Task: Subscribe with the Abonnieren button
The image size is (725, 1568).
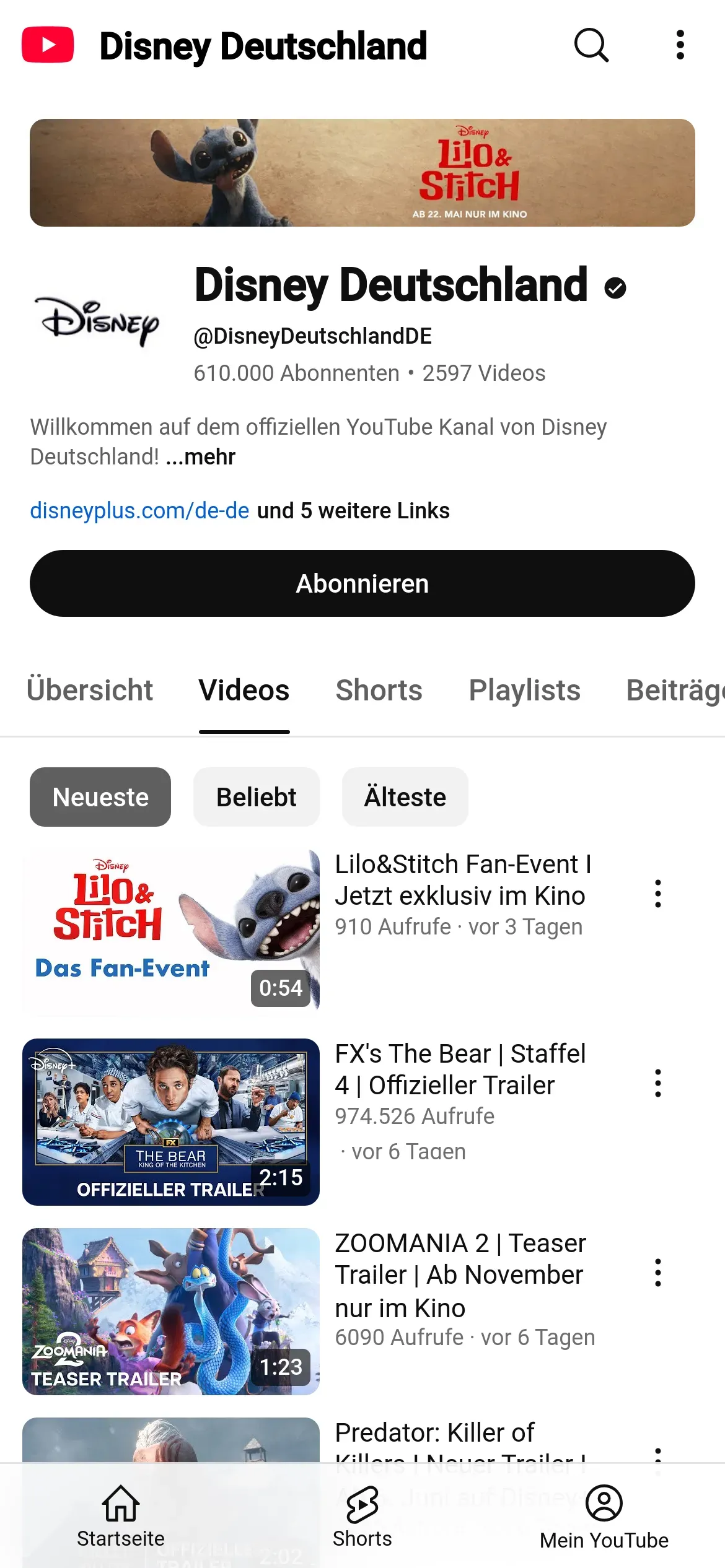Action: click(362, 583)
